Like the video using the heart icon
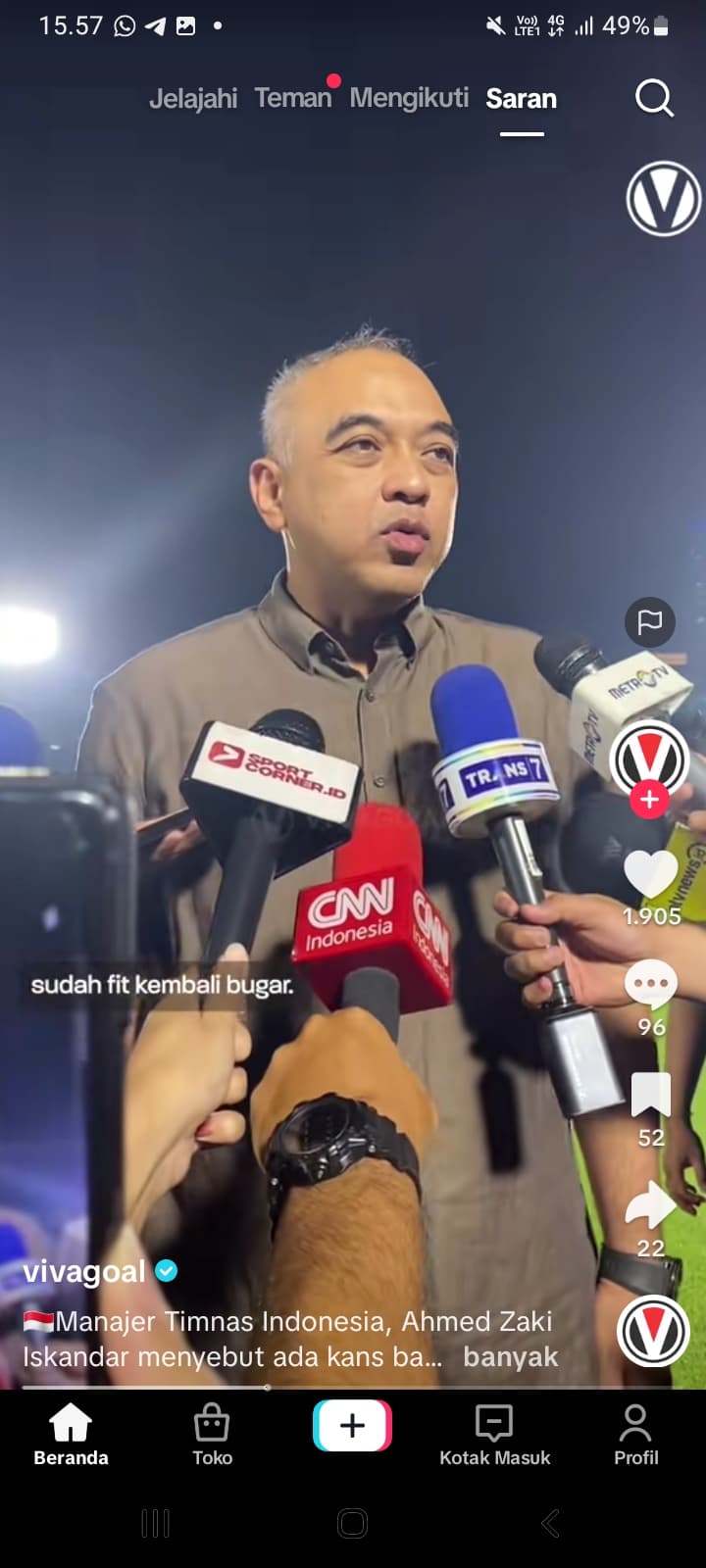Screen dimensions: 706x1568 650,879
